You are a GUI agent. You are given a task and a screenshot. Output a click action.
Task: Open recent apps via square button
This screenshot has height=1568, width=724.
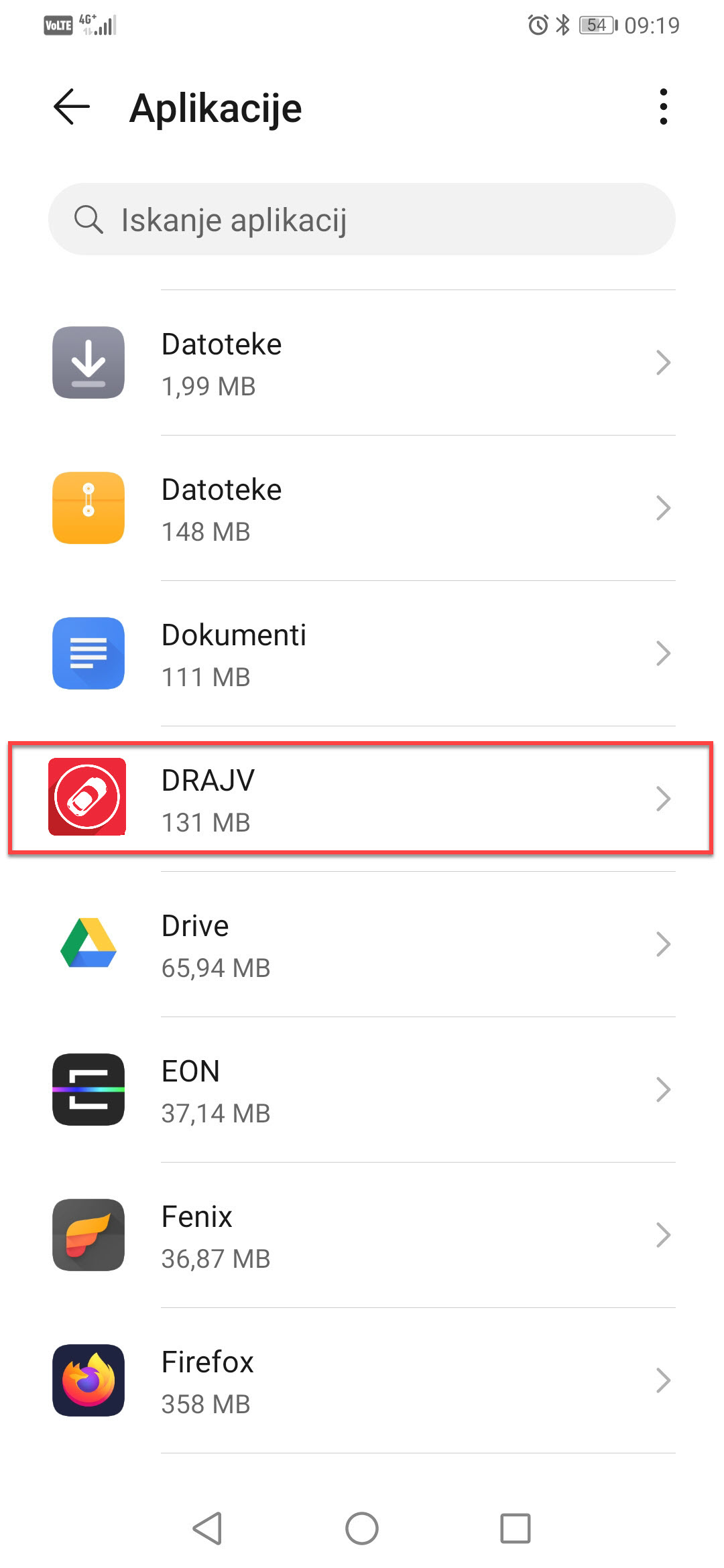coord(515,1529)
